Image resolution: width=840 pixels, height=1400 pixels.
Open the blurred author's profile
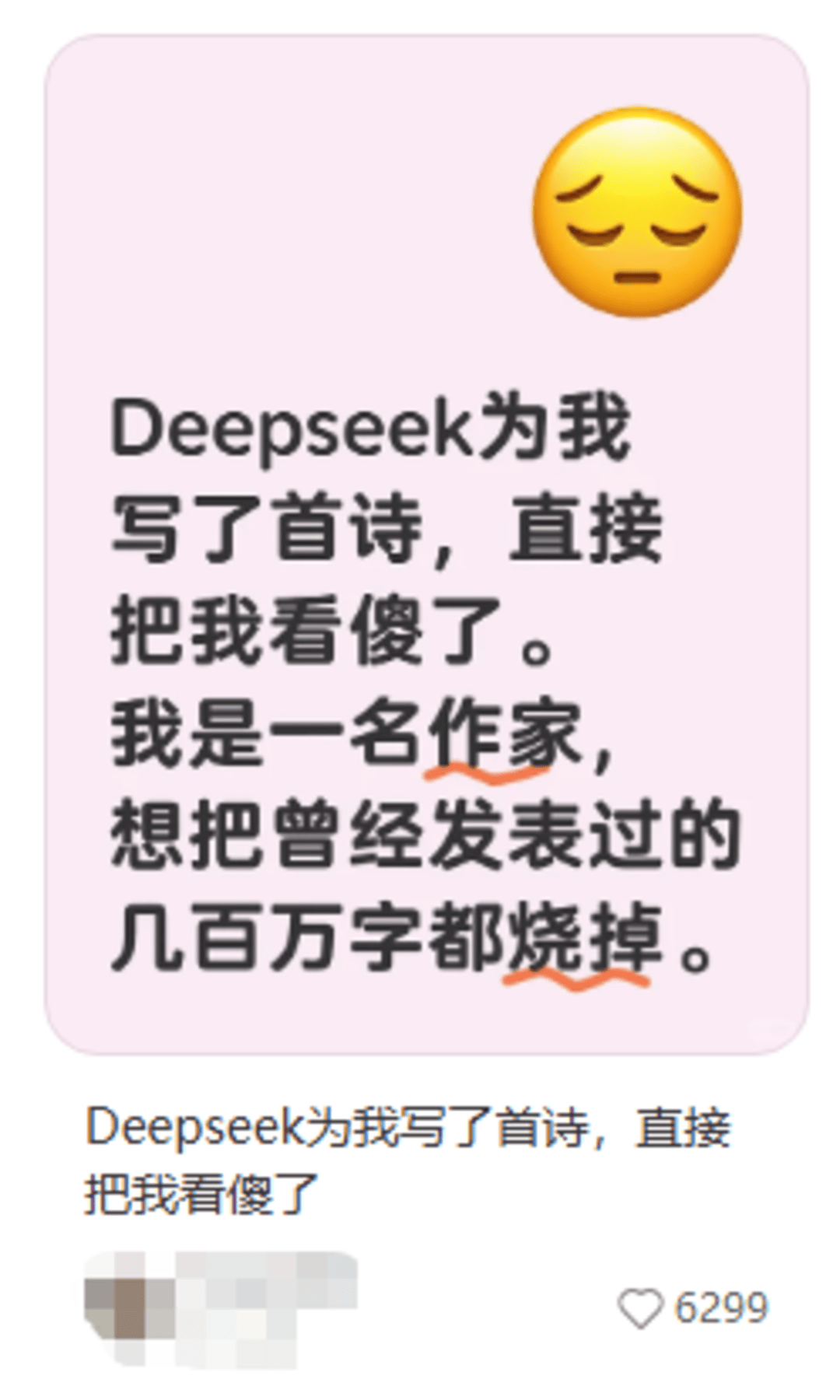pos(219,1309)
